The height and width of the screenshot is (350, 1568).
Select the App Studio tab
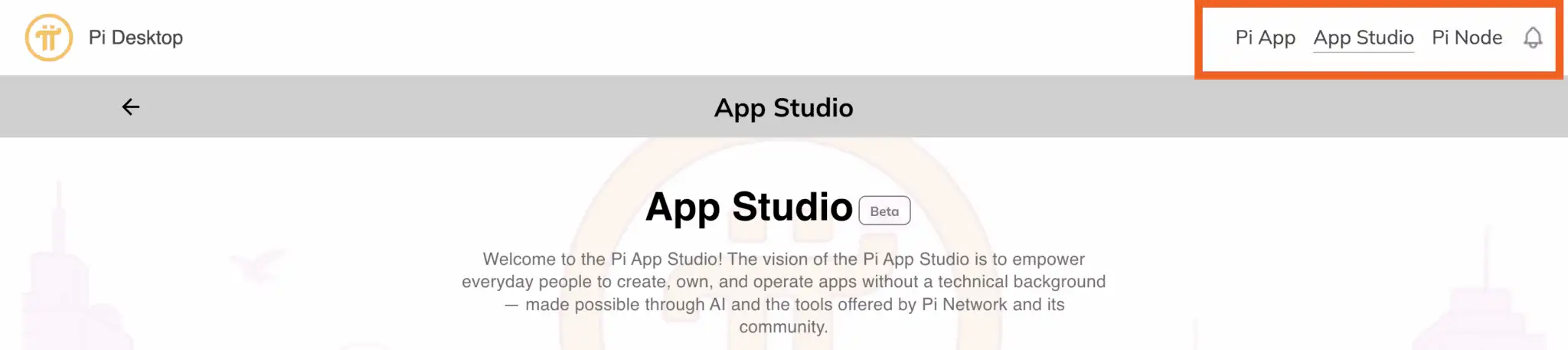1363,38
